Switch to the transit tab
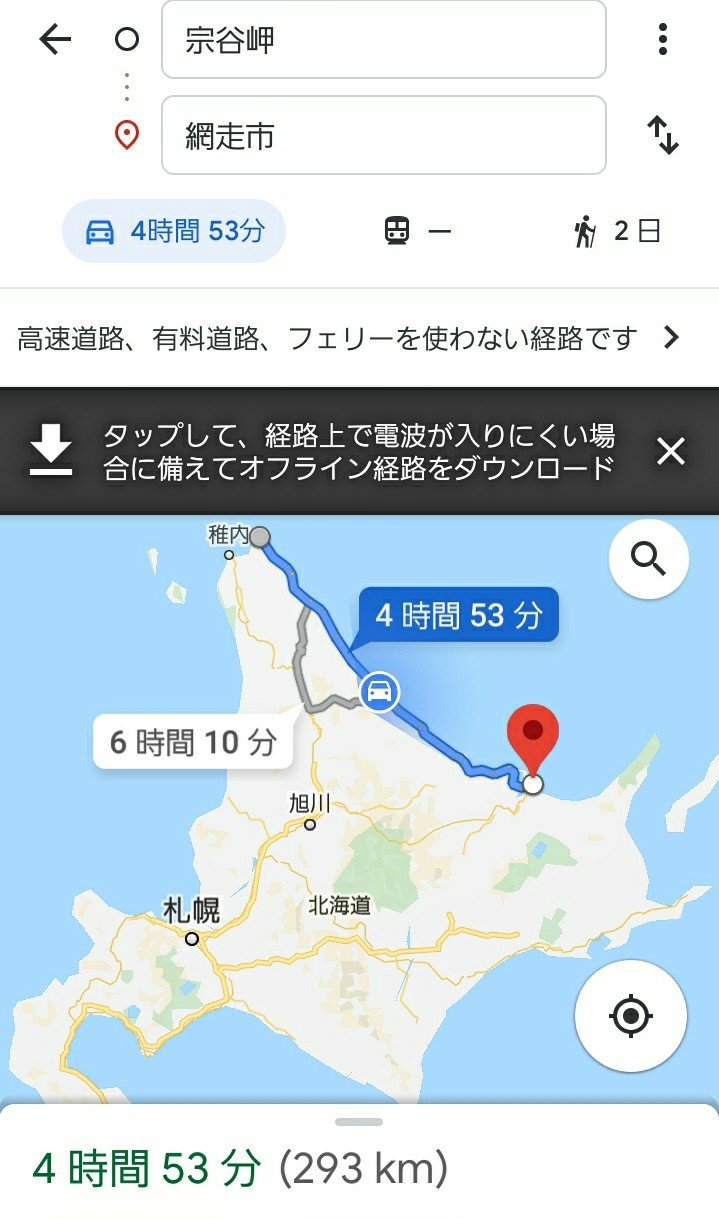This screenshot has width=719, height=1218. (x=417, y=232)
